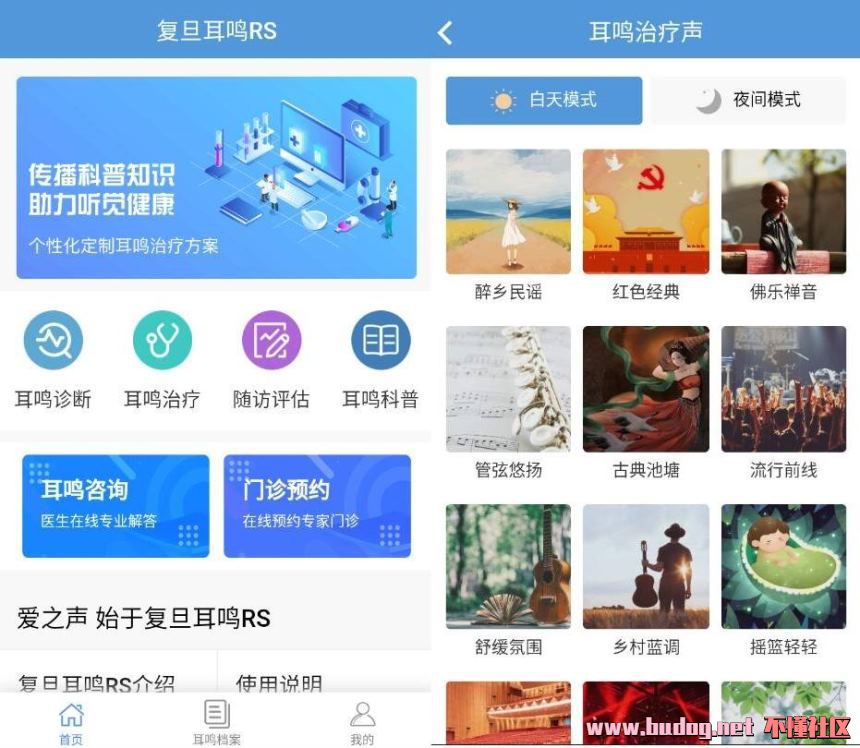Screen dimensions: 860x748
Task: Open the 耳鸣咨询 card
Action: pyautogui.click(x=116, y=505)
